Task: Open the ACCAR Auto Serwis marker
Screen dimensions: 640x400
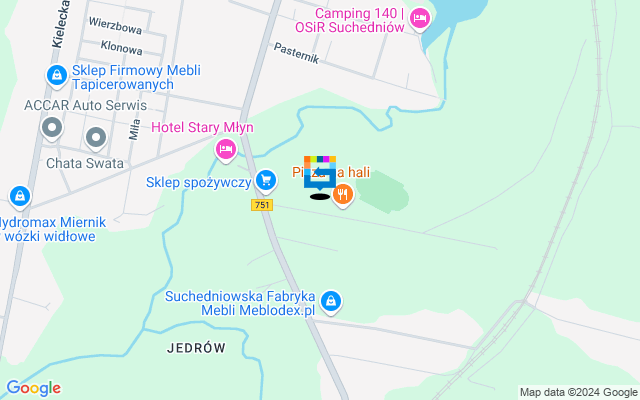Action: (x=52, y=128)
